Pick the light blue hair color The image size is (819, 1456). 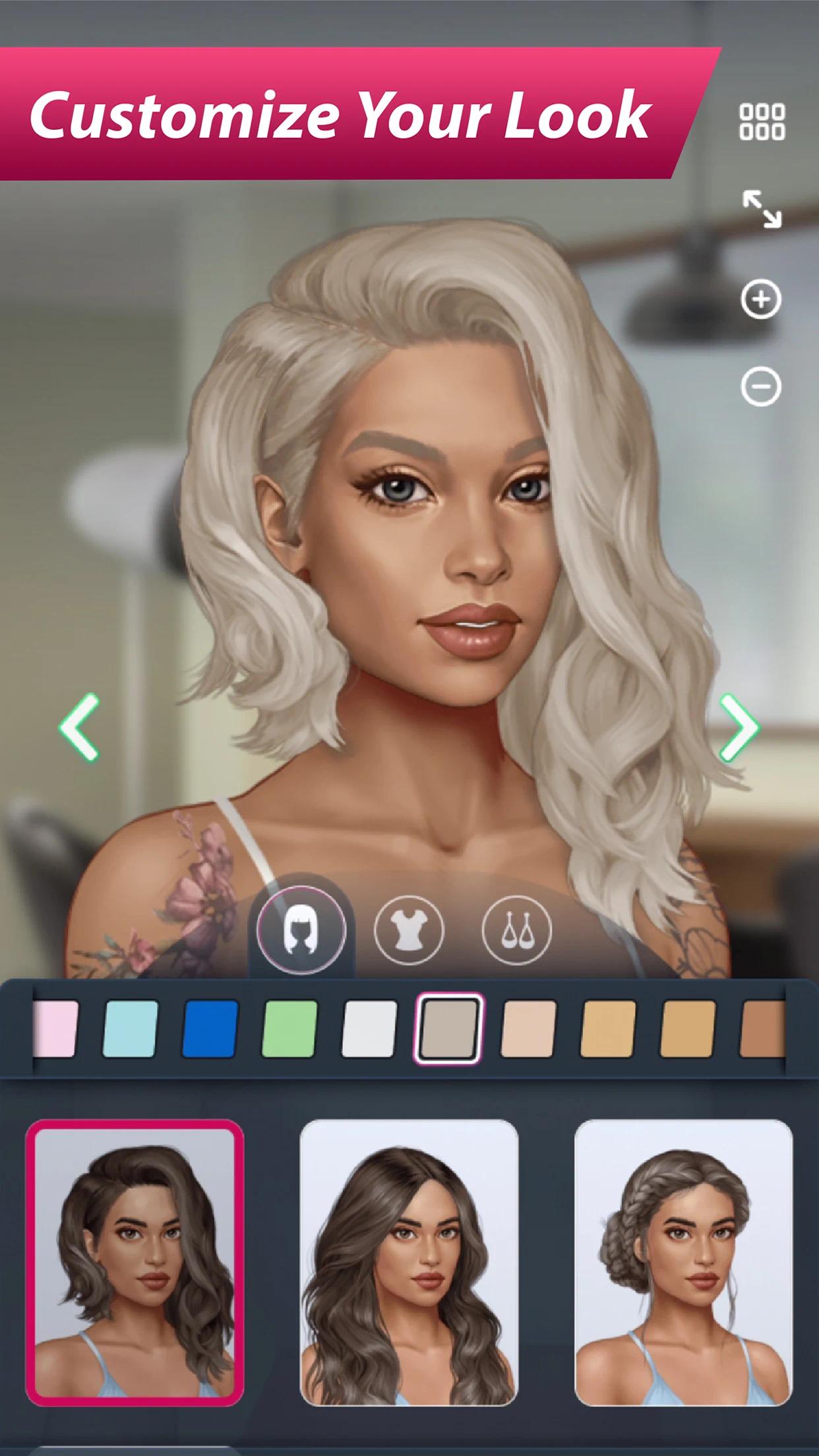click(x=131, y=1029)
